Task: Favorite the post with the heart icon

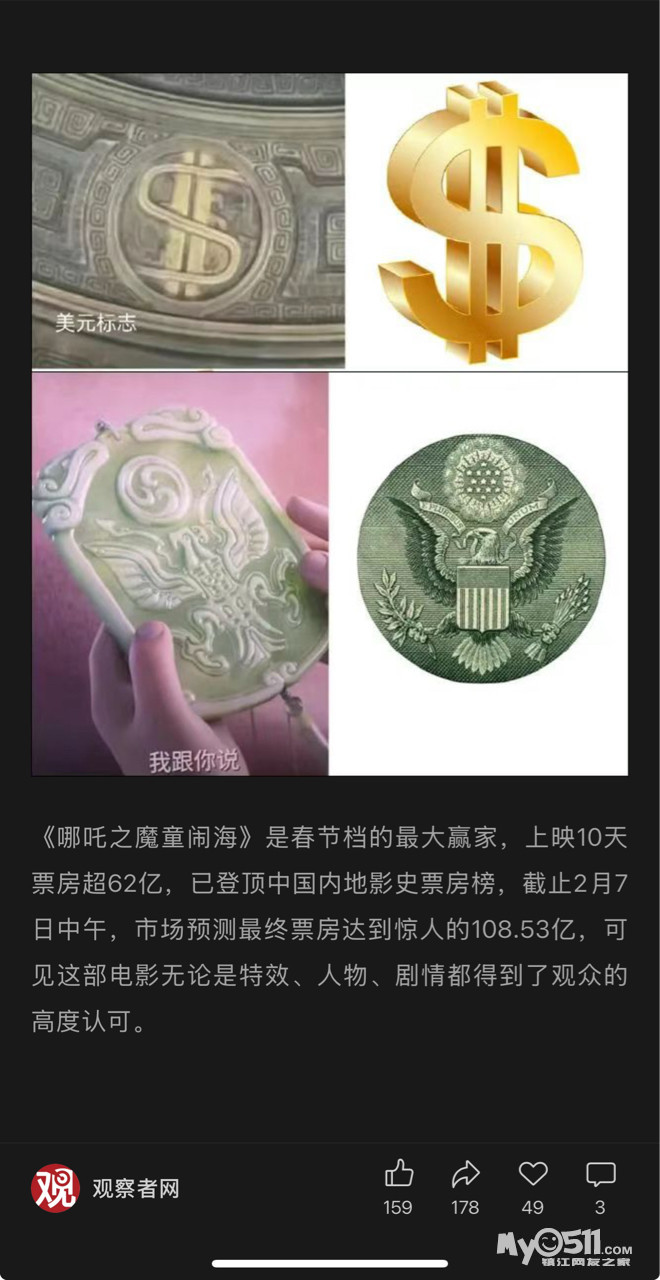Action: pyautogui.click(x=533, y=1175)
